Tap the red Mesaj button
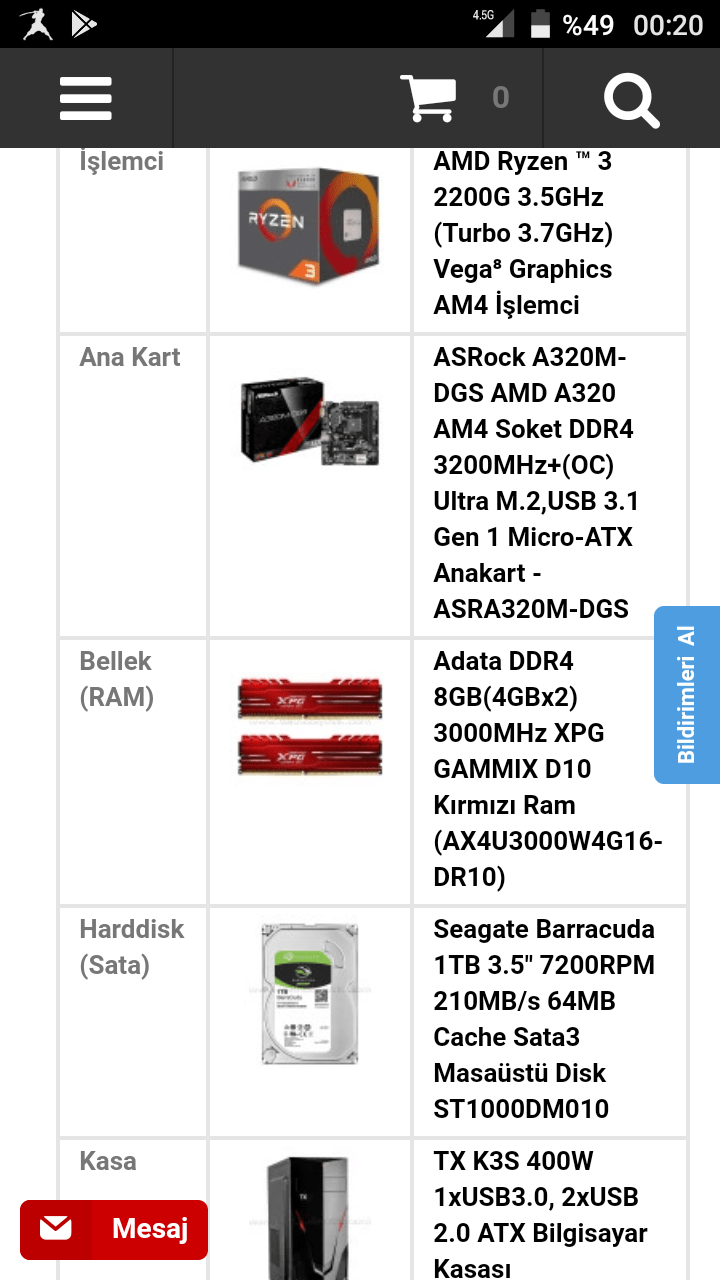720x1280 pixels. point(114,1229)
